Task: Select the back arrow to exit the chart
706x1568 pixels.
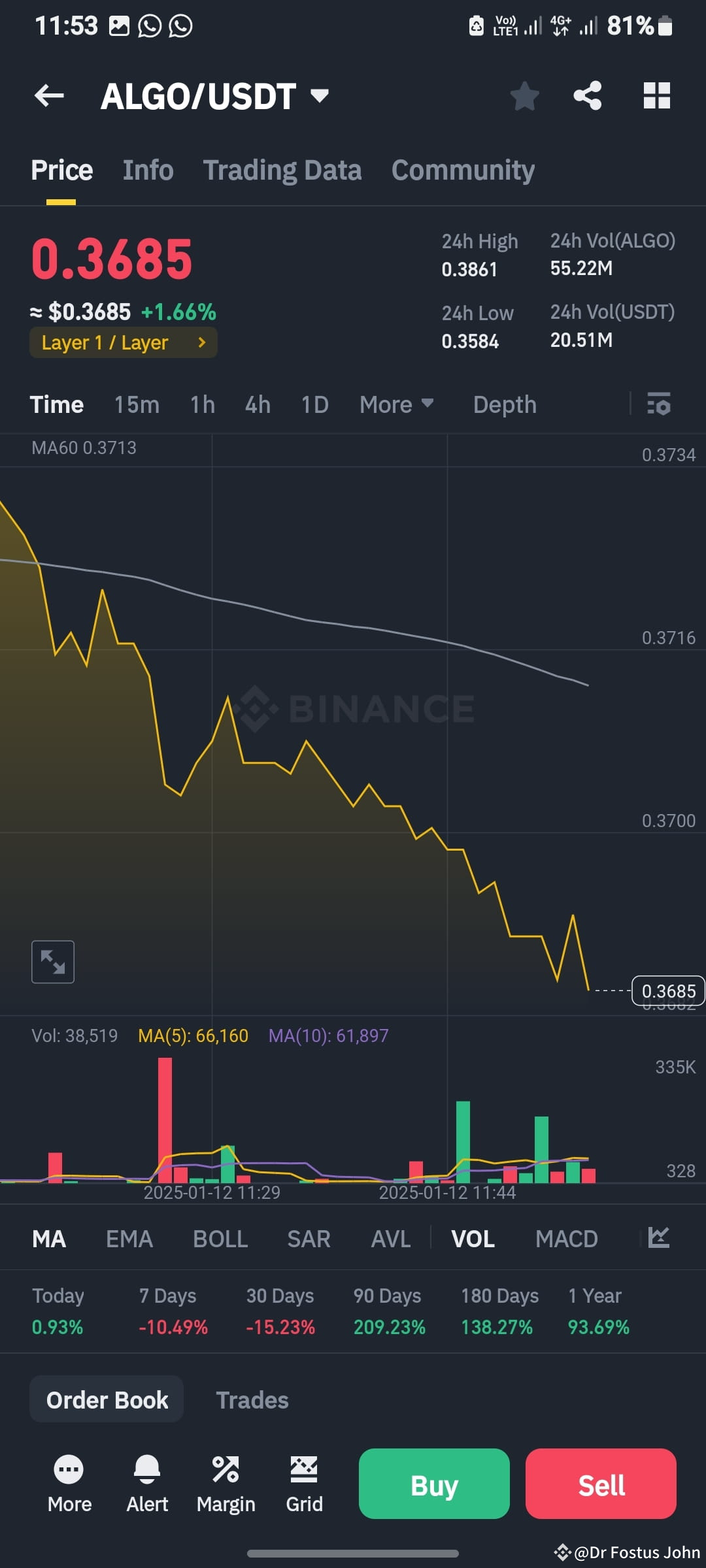Action: pos(48,95)
